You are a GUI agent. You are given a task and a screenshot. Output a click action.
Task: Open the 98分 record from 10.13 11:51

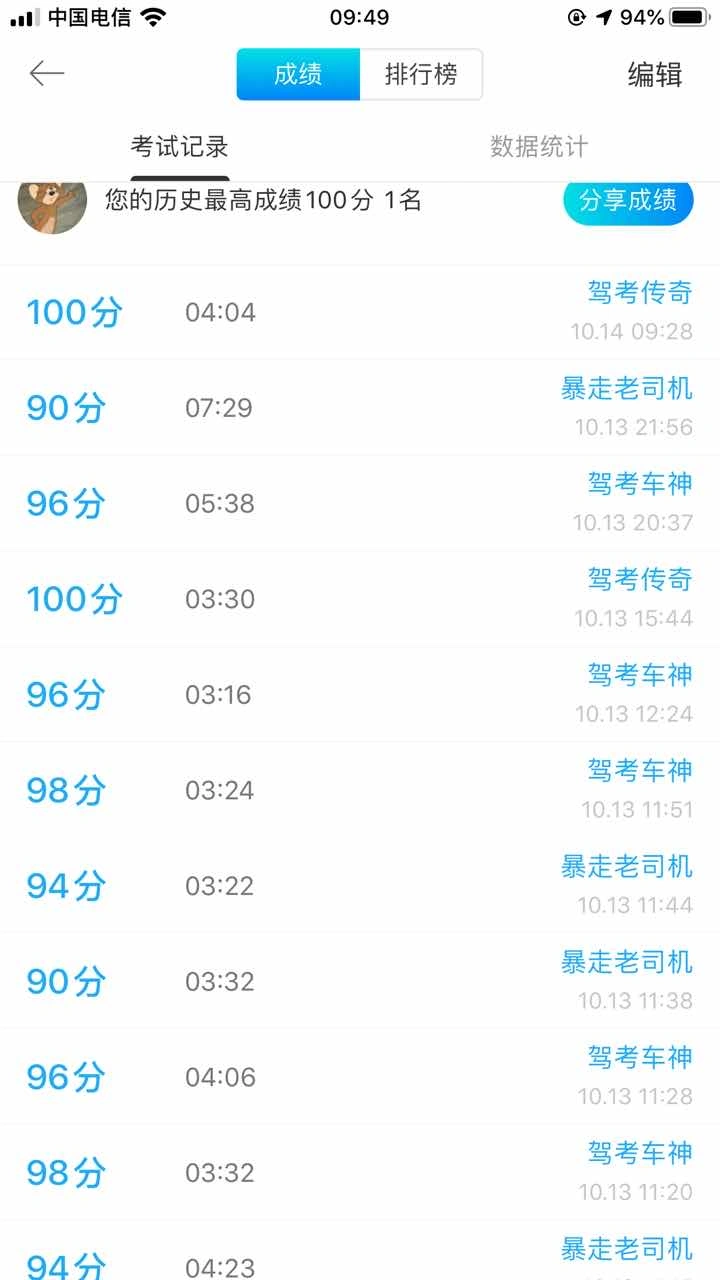360,790
